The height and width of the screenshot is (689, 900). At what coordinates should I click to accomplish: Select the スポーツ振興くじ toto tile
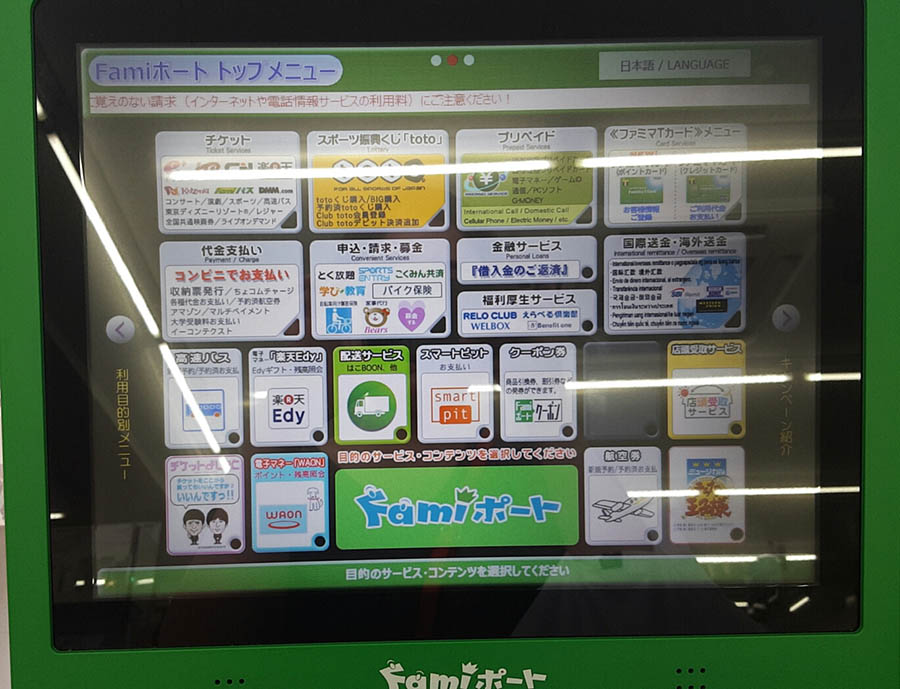point(377,180)
